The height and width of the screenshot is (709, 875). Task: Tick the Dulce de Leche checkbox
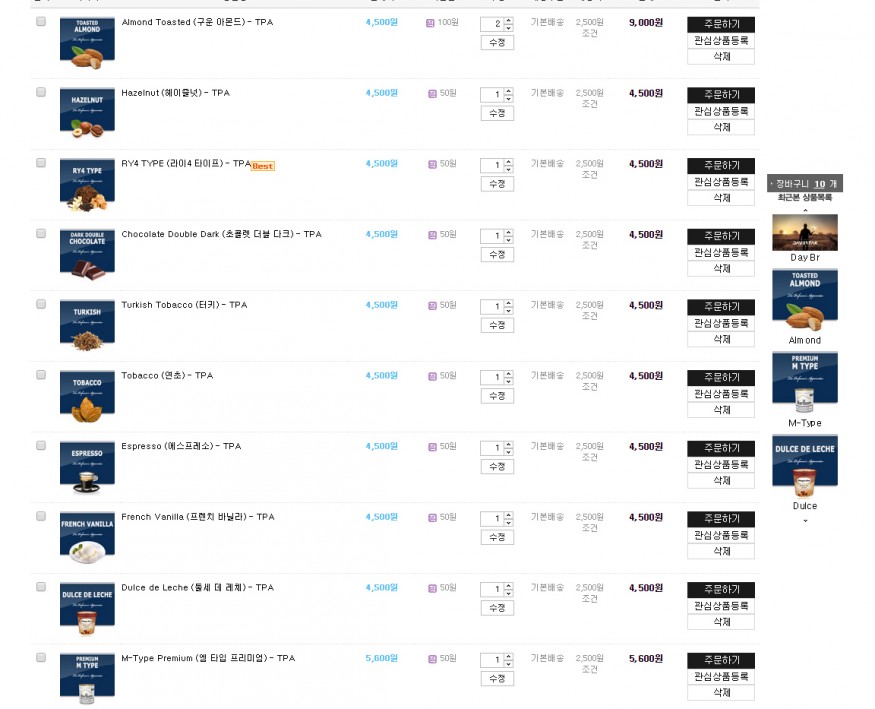pyautogui.click(x=41, y=587)
